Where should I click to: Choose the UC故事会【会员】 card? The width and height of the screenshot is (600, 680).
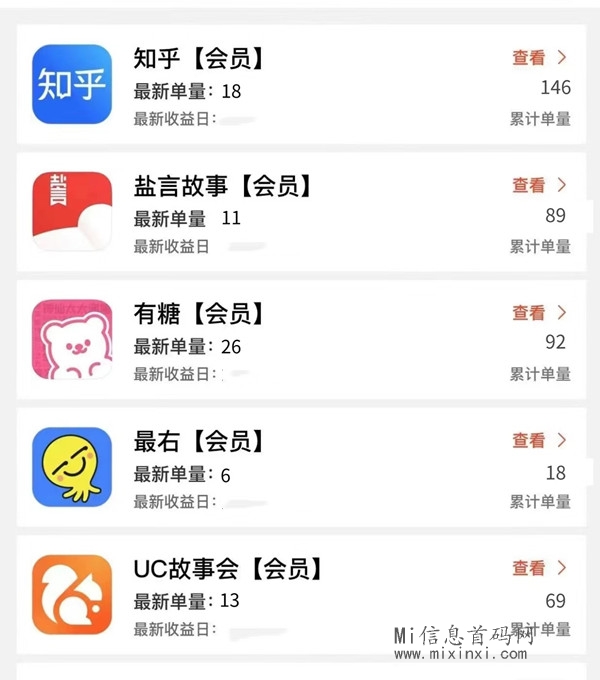tap(300, 595)
